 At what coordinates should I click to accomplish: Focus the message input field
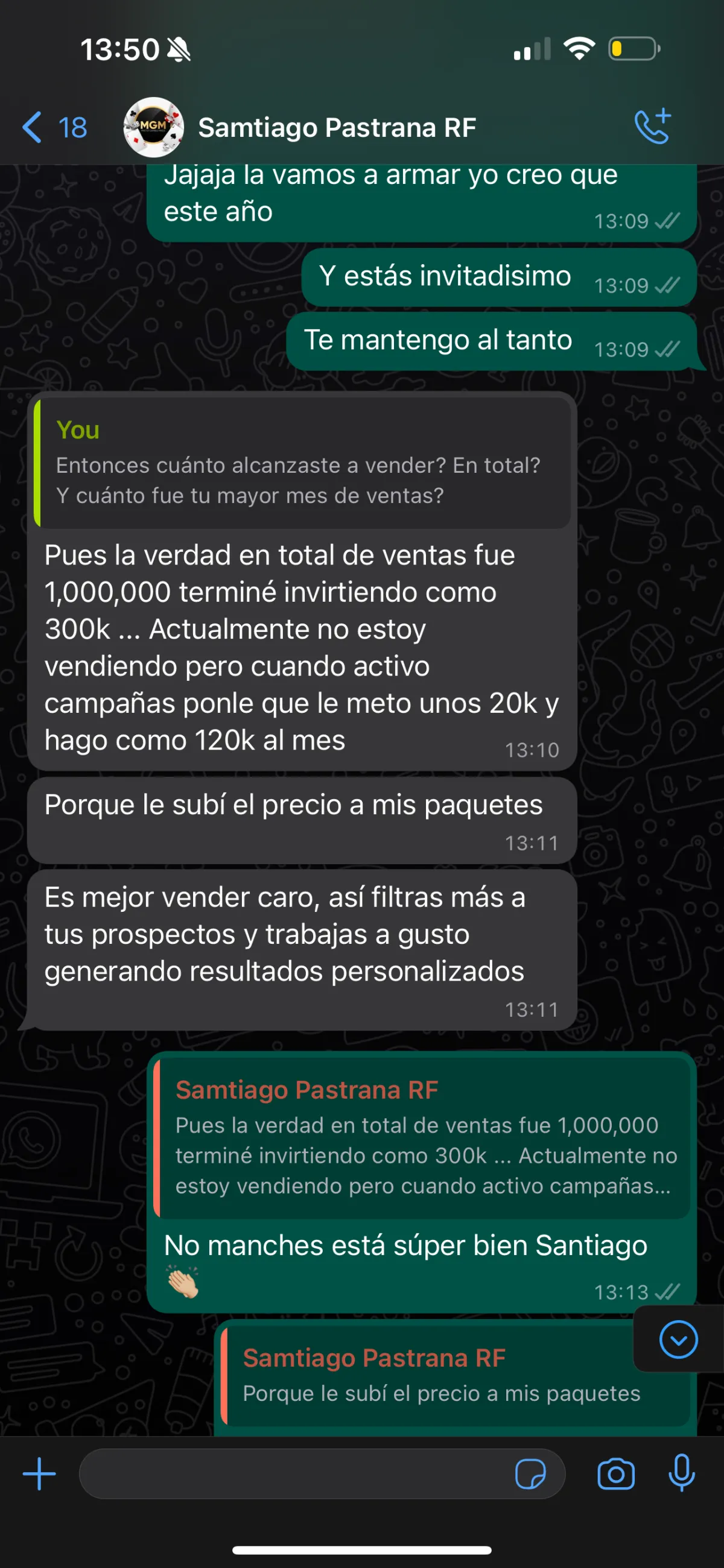(x=292, y=1474)
